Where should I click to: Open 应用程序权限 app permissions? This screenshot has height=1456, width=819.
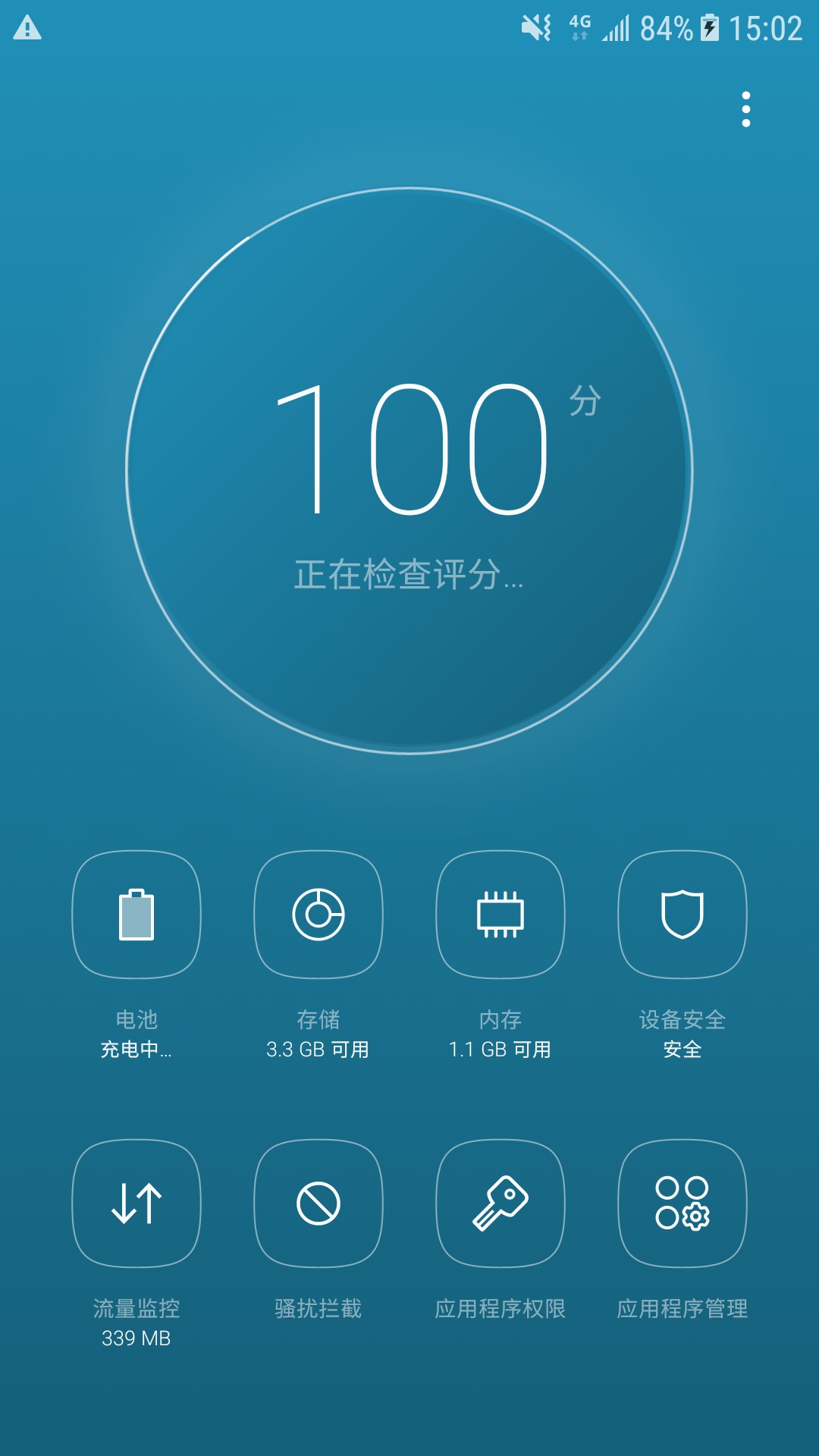coord(500,1203)
